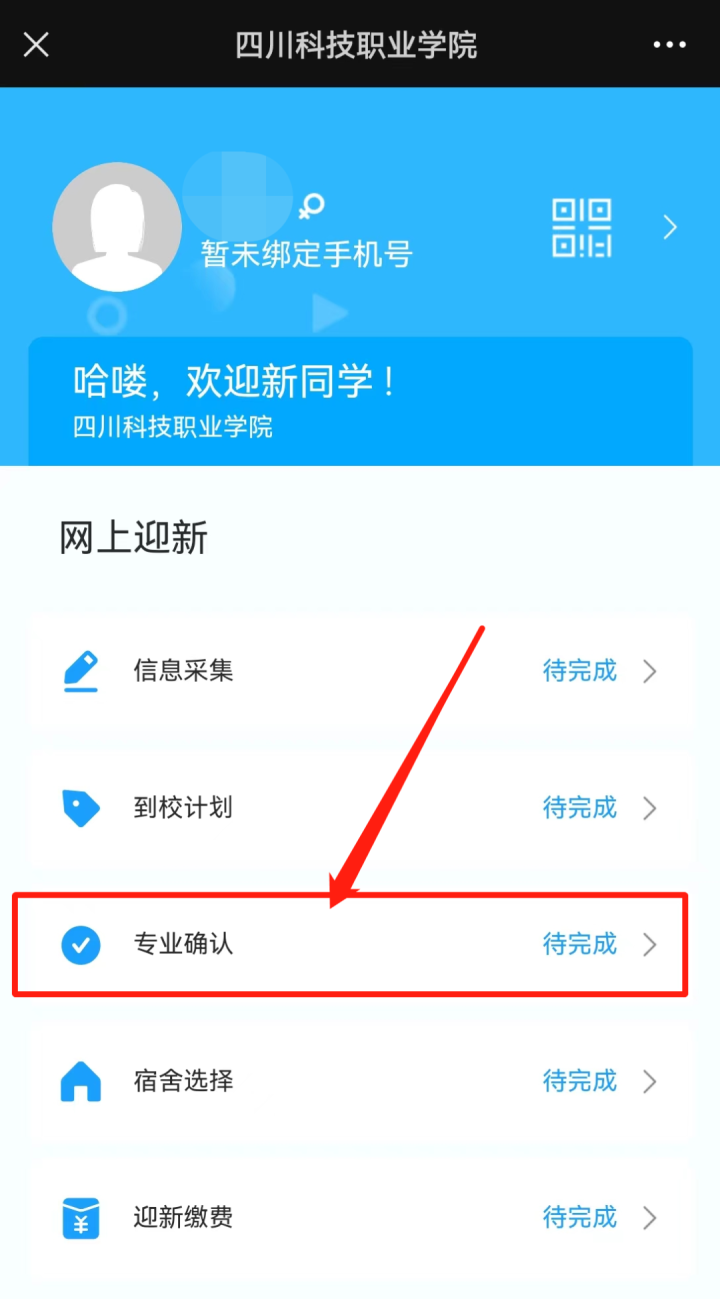The image size is (720, 1299).
Task: Select 专业确认 row
Action: 360,944
